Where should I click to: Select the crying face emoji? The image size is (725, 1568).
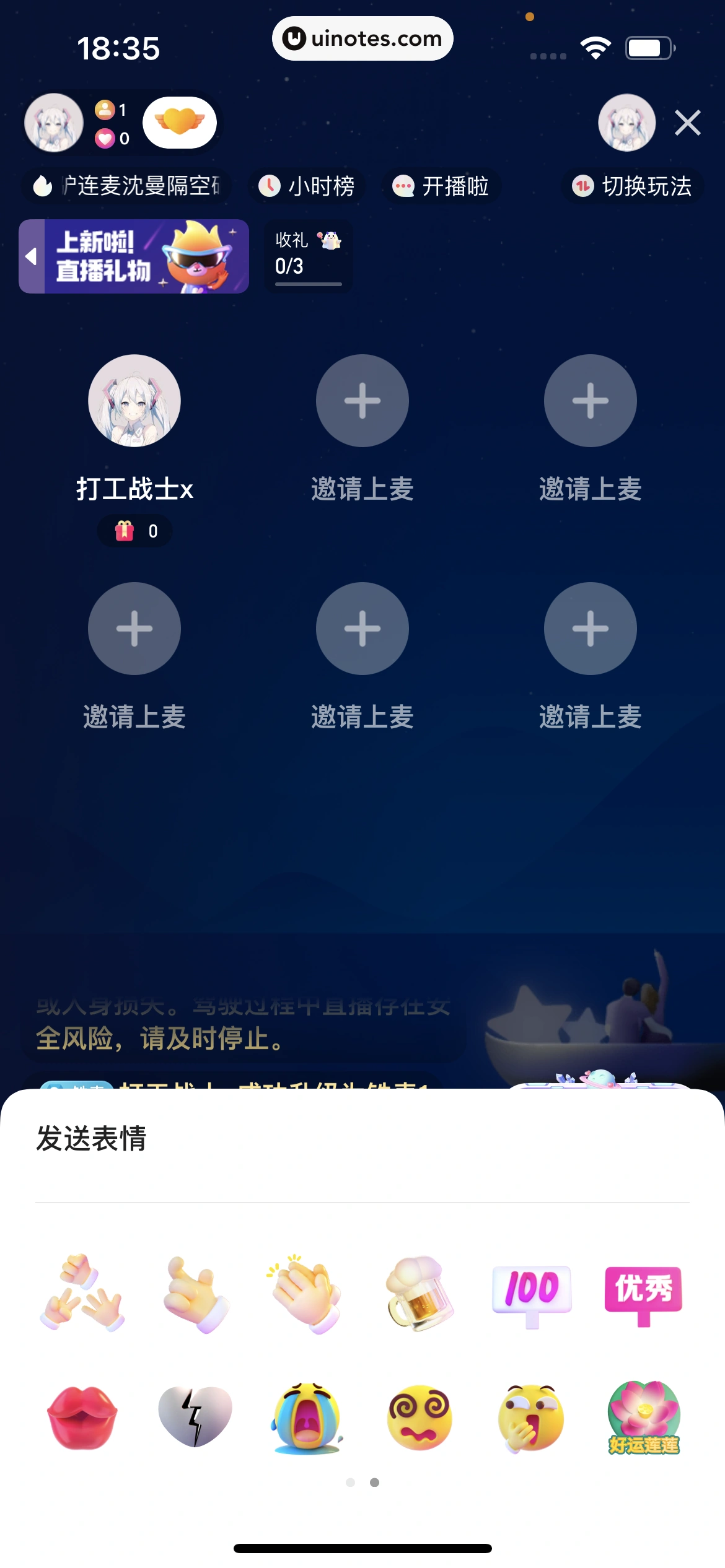coord(307,1418)
